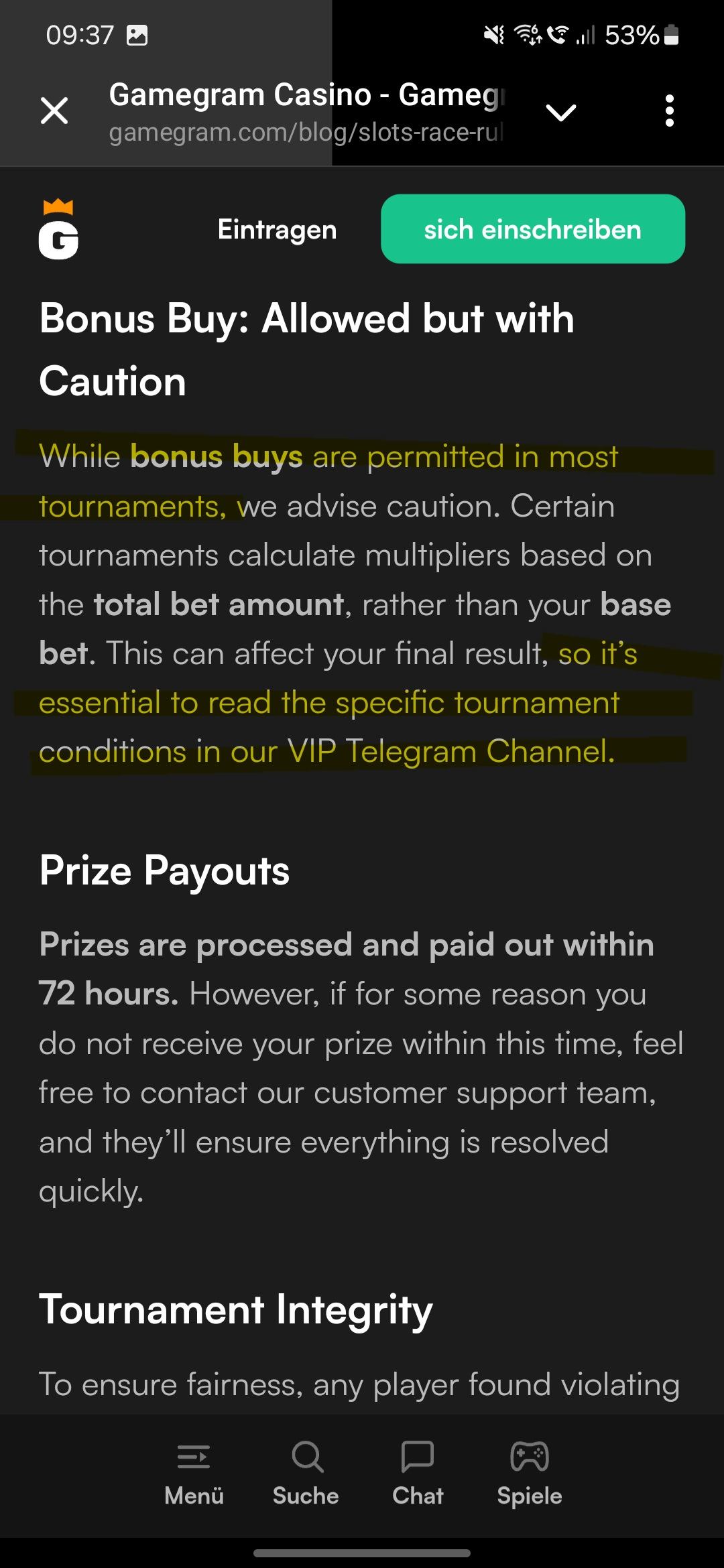Tap the Eintragen login button
Image resolution: width=724 pixels, height=1568 pixels.
point(277,229)
